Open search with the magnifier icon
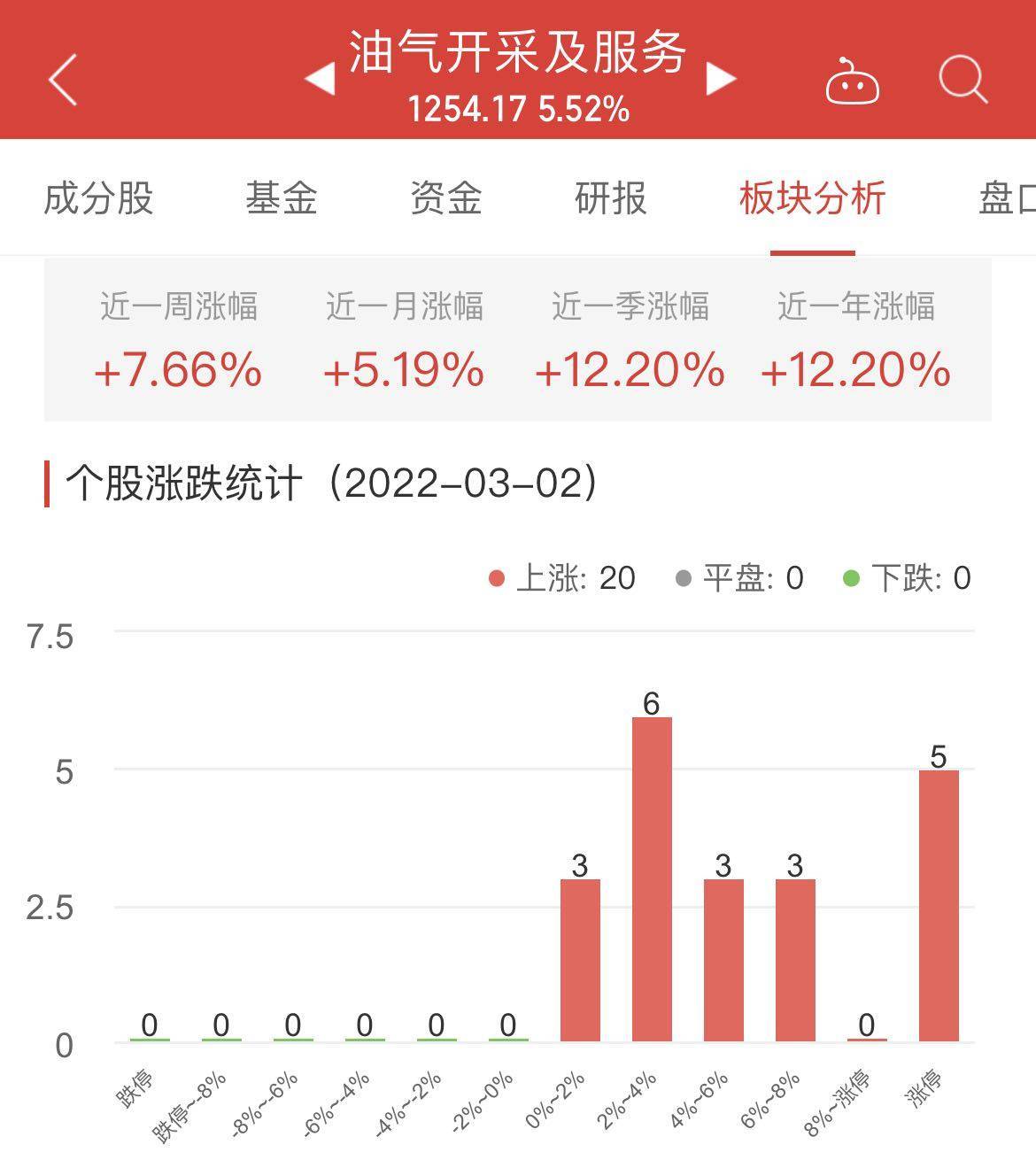 tap(963, 80)
